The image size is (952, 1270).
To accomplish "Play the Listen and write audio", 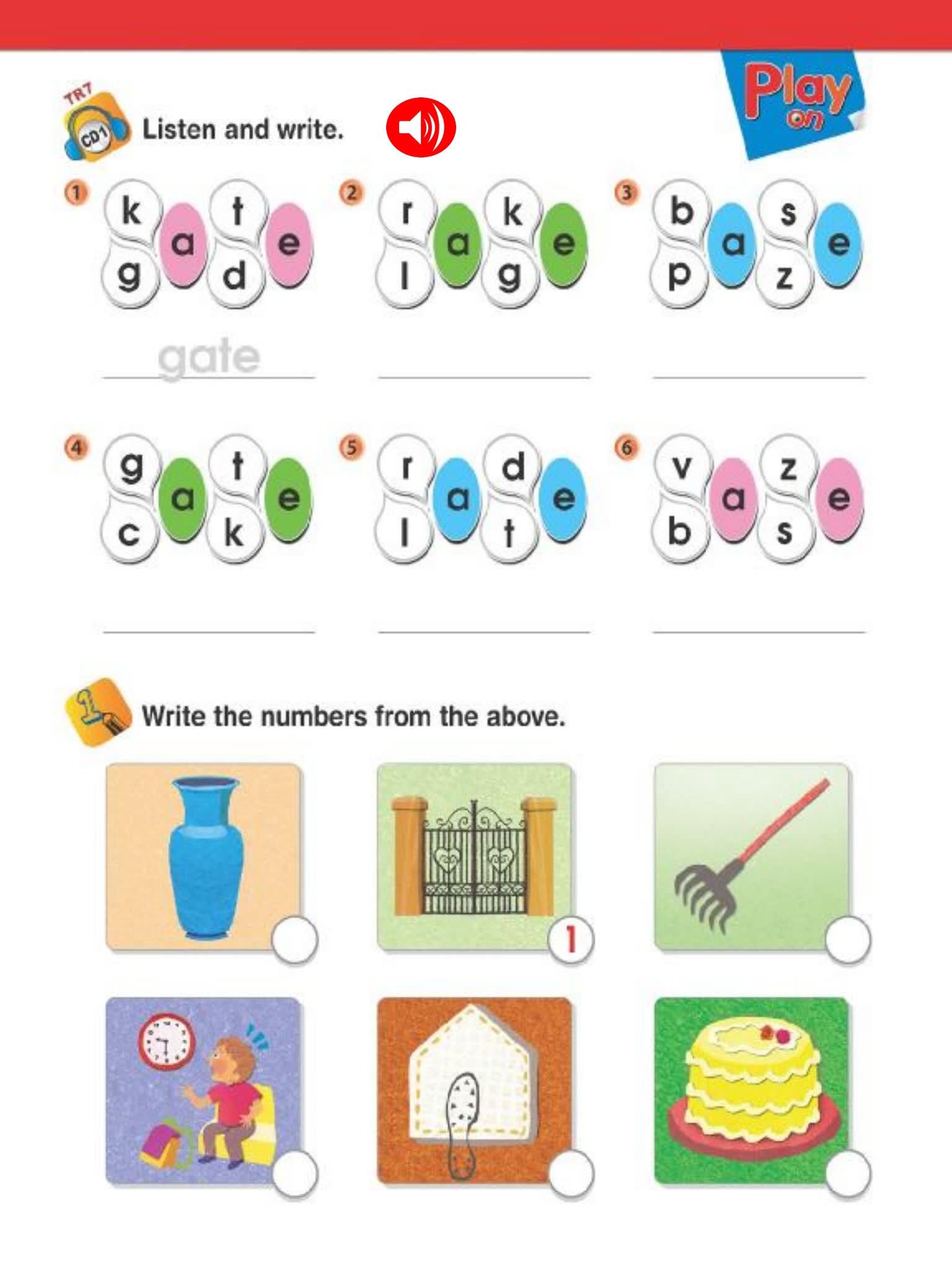I will pos(421,127).
